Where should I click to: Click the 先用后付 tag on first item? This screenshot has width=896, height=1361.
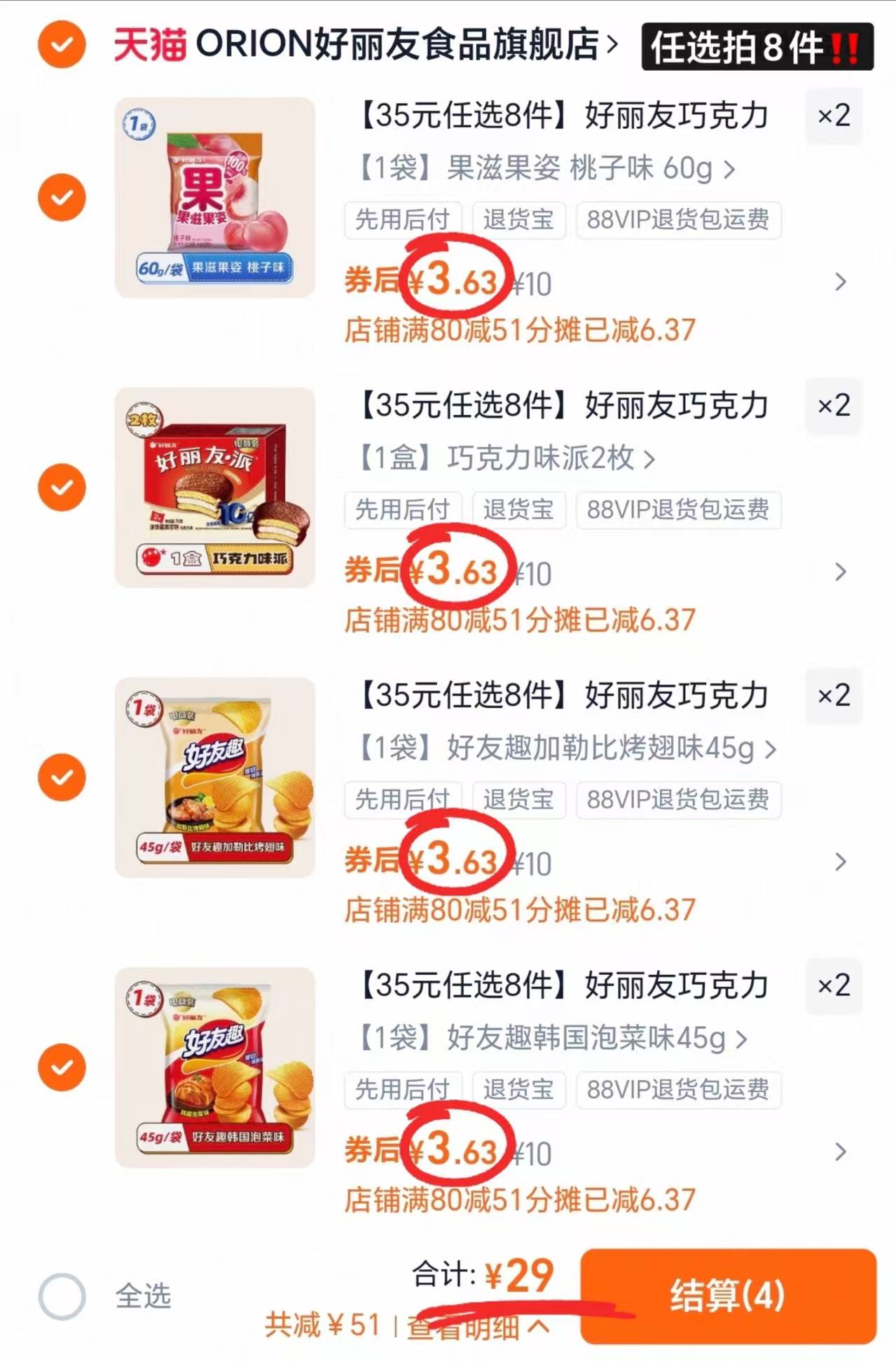(403, 219)
